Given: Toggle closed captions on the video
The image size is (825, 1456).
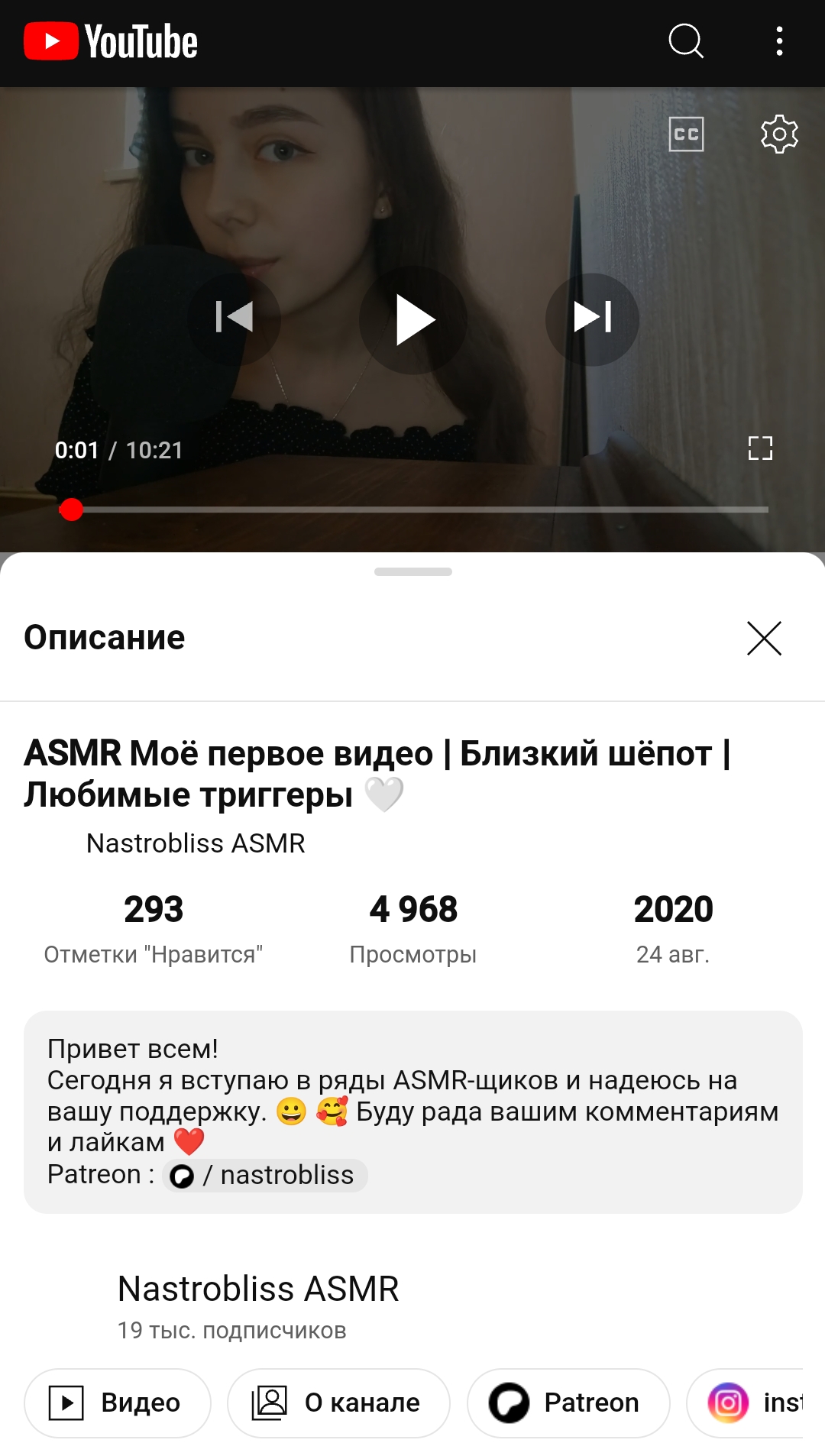Looking at the screenshot, I should pos(686,134).
